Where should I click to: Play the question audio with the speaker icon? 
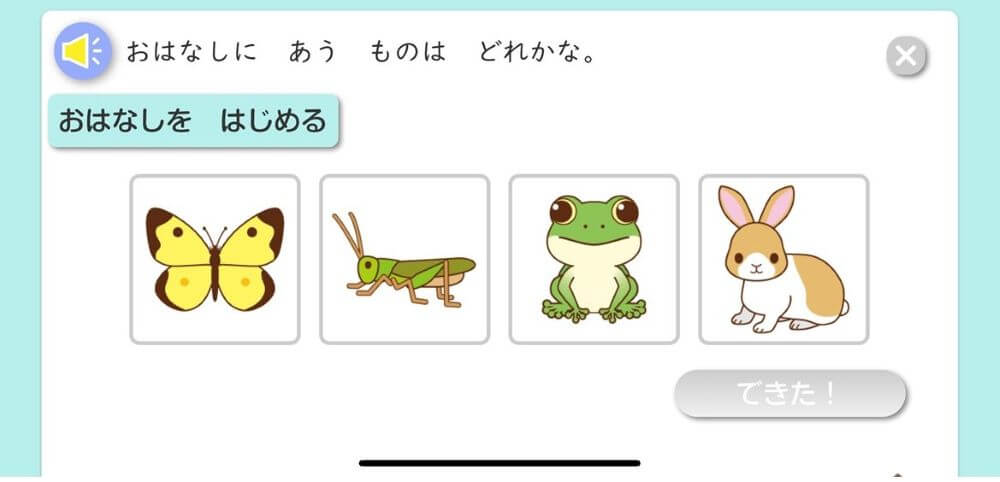(82, 52)
